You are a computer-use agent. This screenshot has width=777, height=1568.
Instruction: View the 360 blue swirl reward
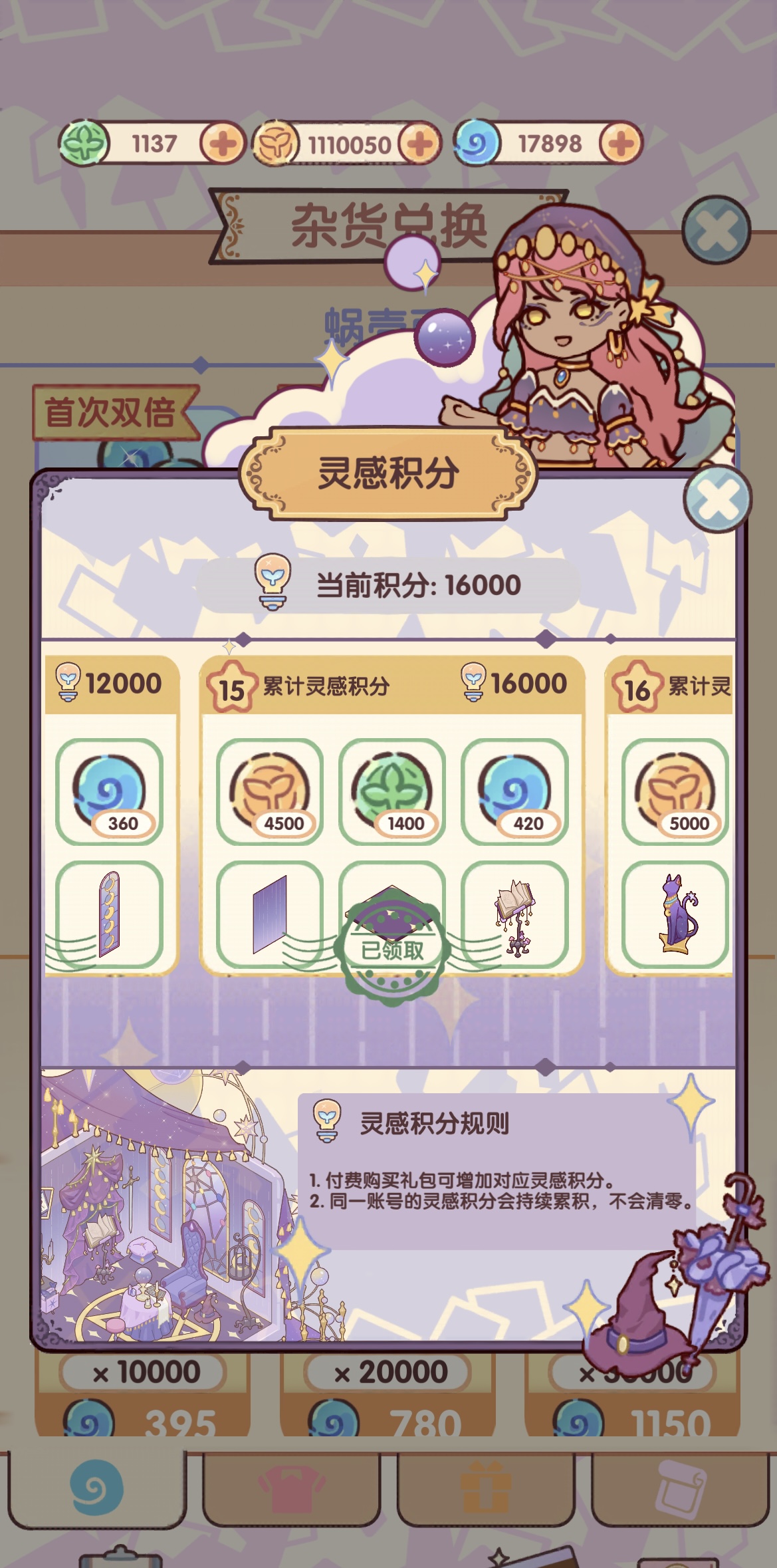[110, 791]
